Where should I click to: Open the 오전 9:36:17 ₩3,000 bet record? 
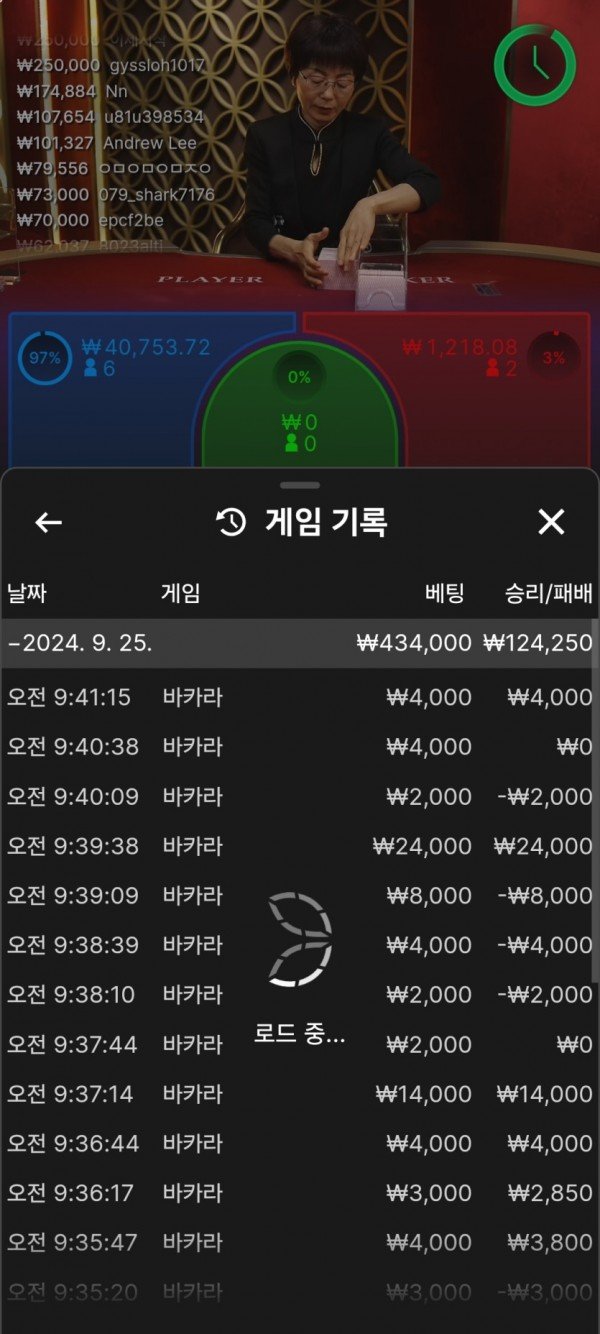coord(298,1193)
